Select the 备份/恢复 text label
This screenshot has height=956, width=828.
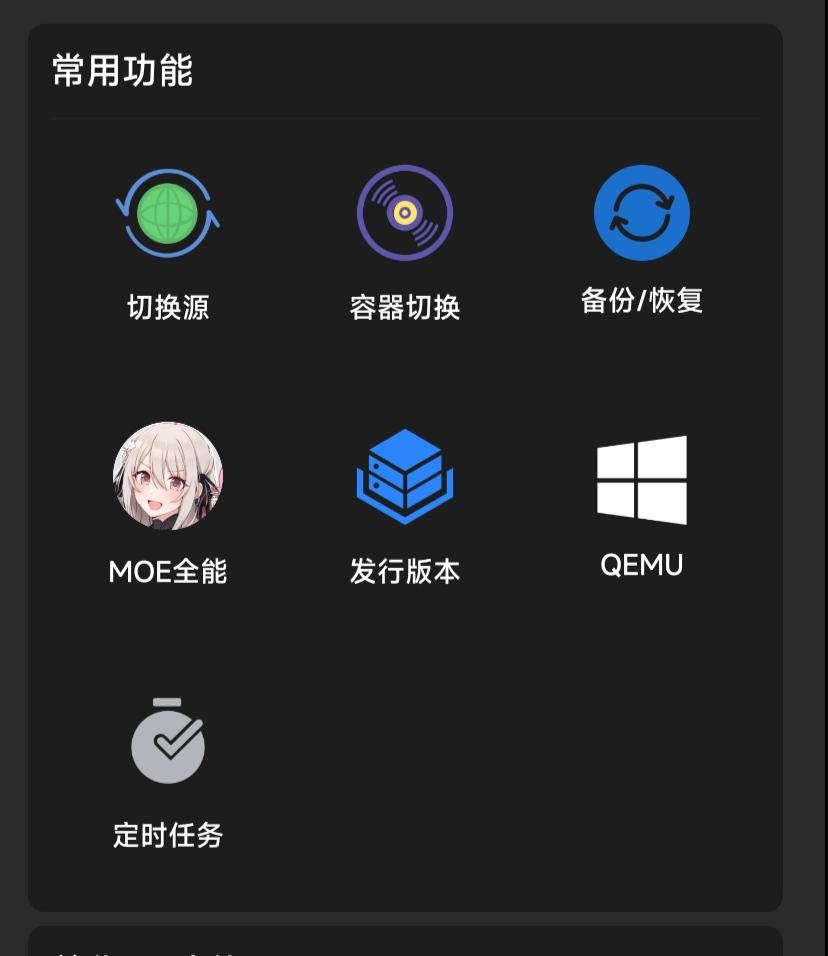641,299
